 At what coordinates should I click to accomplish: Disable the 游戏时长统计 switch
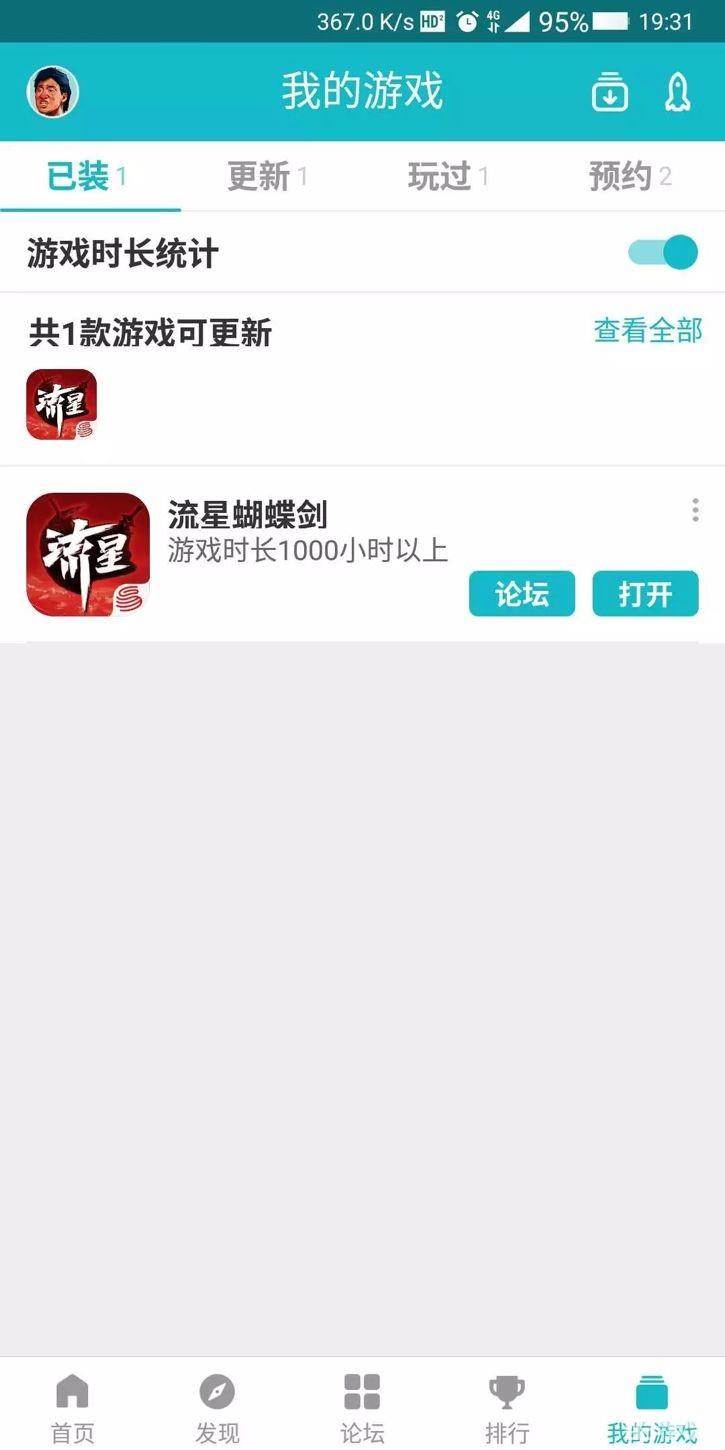[663, 252]
